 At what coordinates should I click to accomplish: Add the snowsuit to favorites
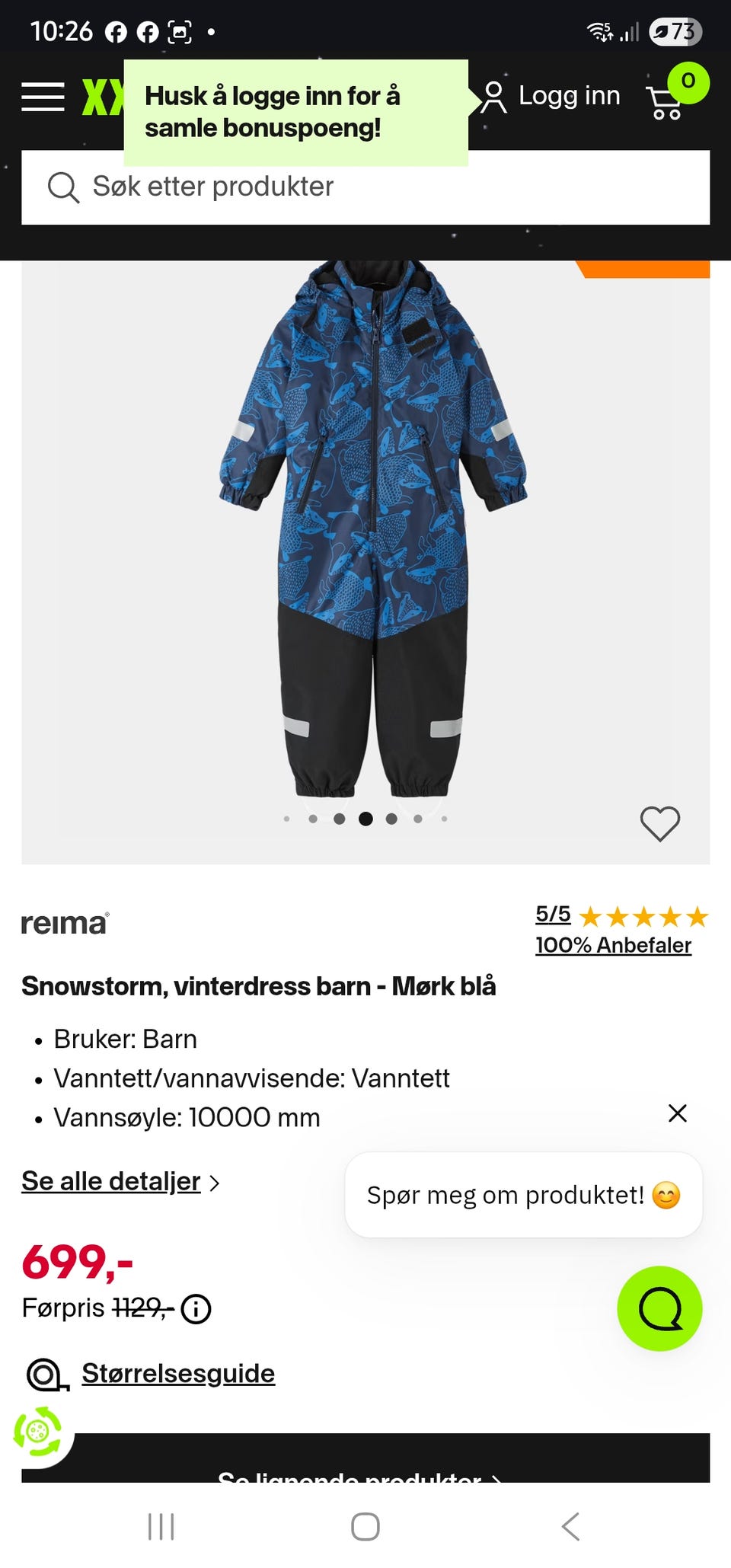click(x=659, y=823)
